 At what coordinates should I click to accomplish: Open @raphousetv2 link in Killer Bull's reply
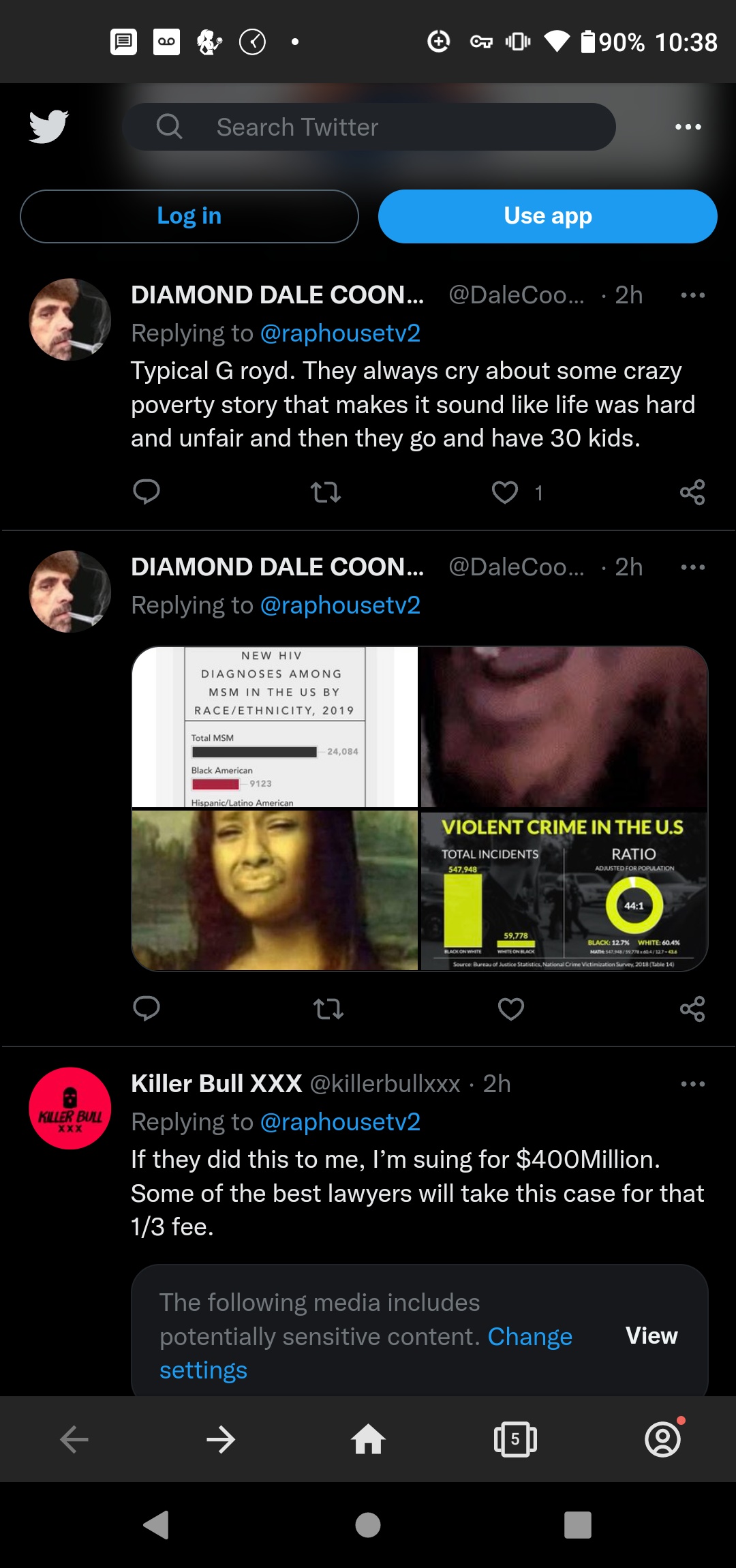pyautogui.click(x=340, y=1122)
